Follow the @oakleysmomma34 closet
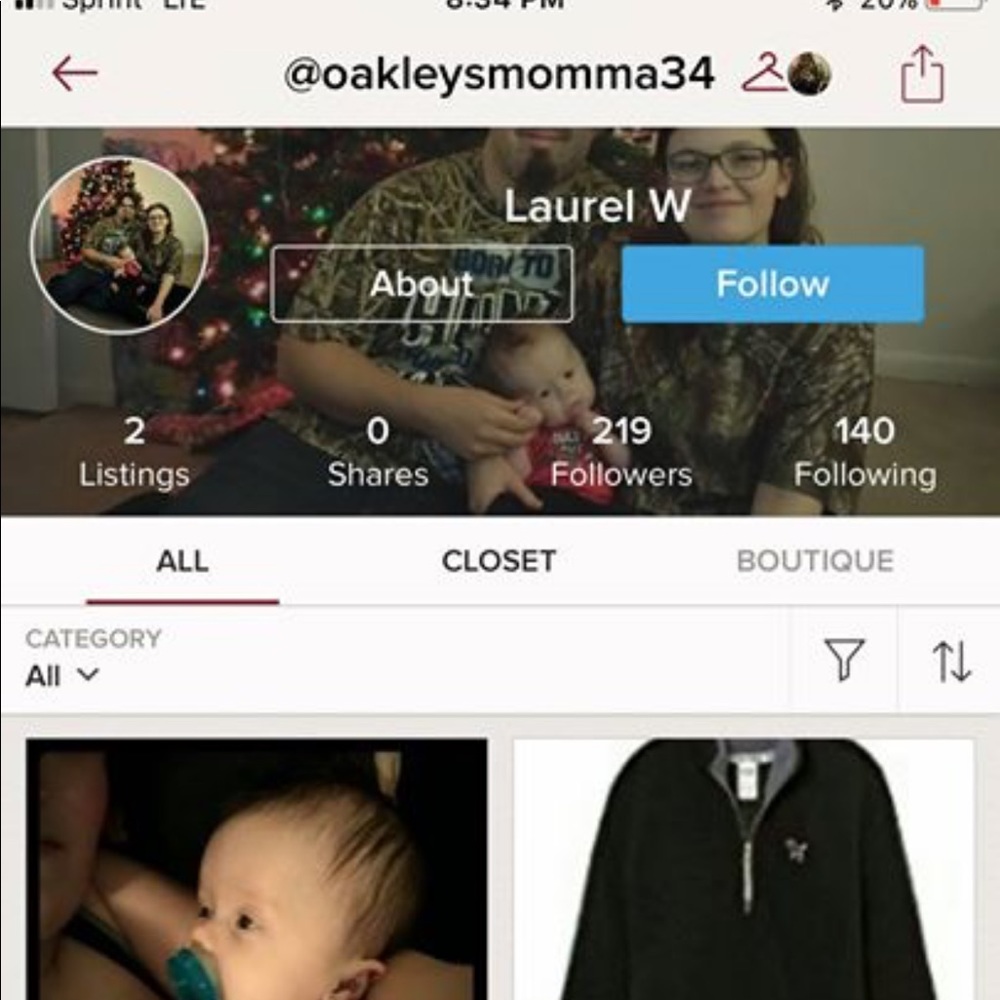 (x=772, y=284)
